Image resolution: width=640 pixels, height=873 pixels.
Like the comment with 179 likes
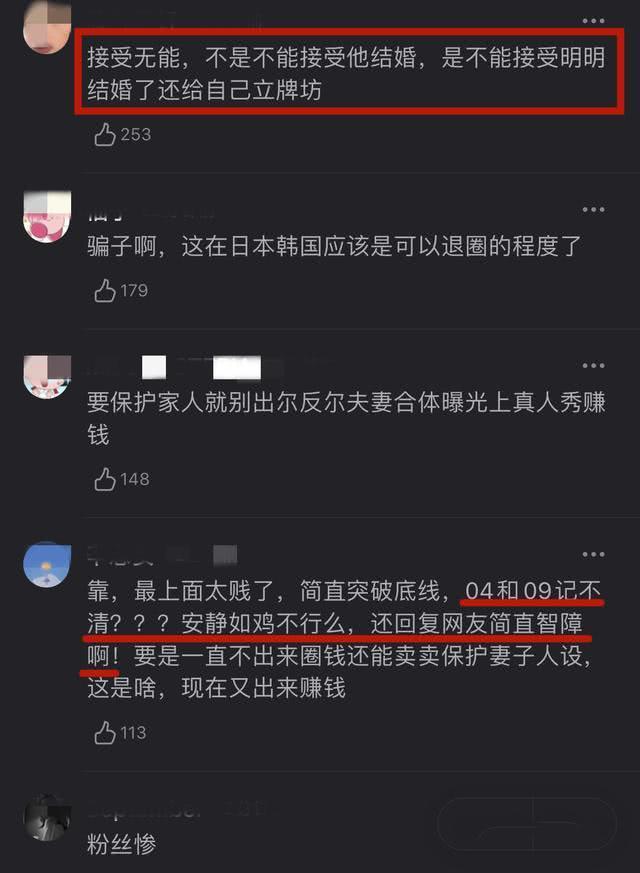pyautogui.click(x=105, y=291)
